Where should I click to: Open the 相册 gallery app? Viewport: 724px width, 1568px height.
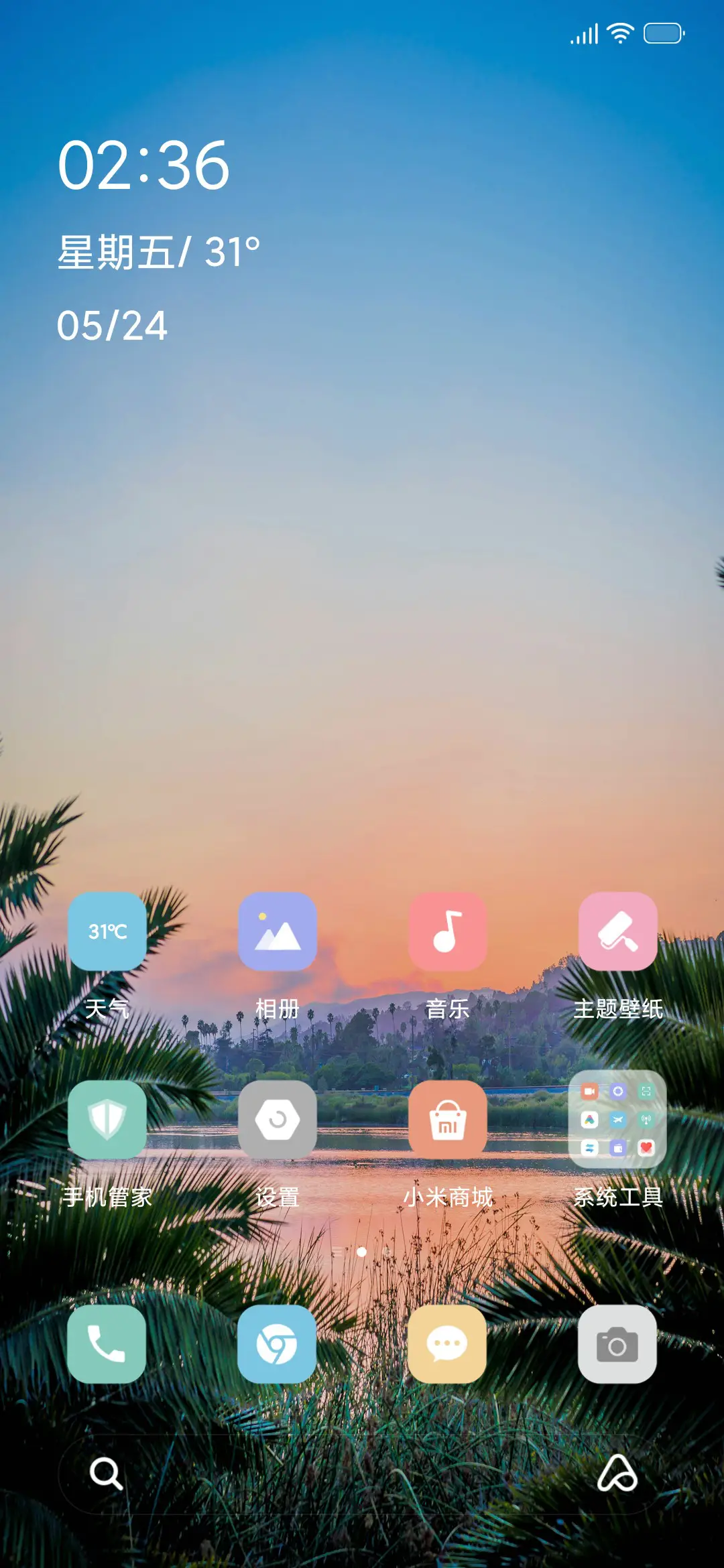(278, 933)
